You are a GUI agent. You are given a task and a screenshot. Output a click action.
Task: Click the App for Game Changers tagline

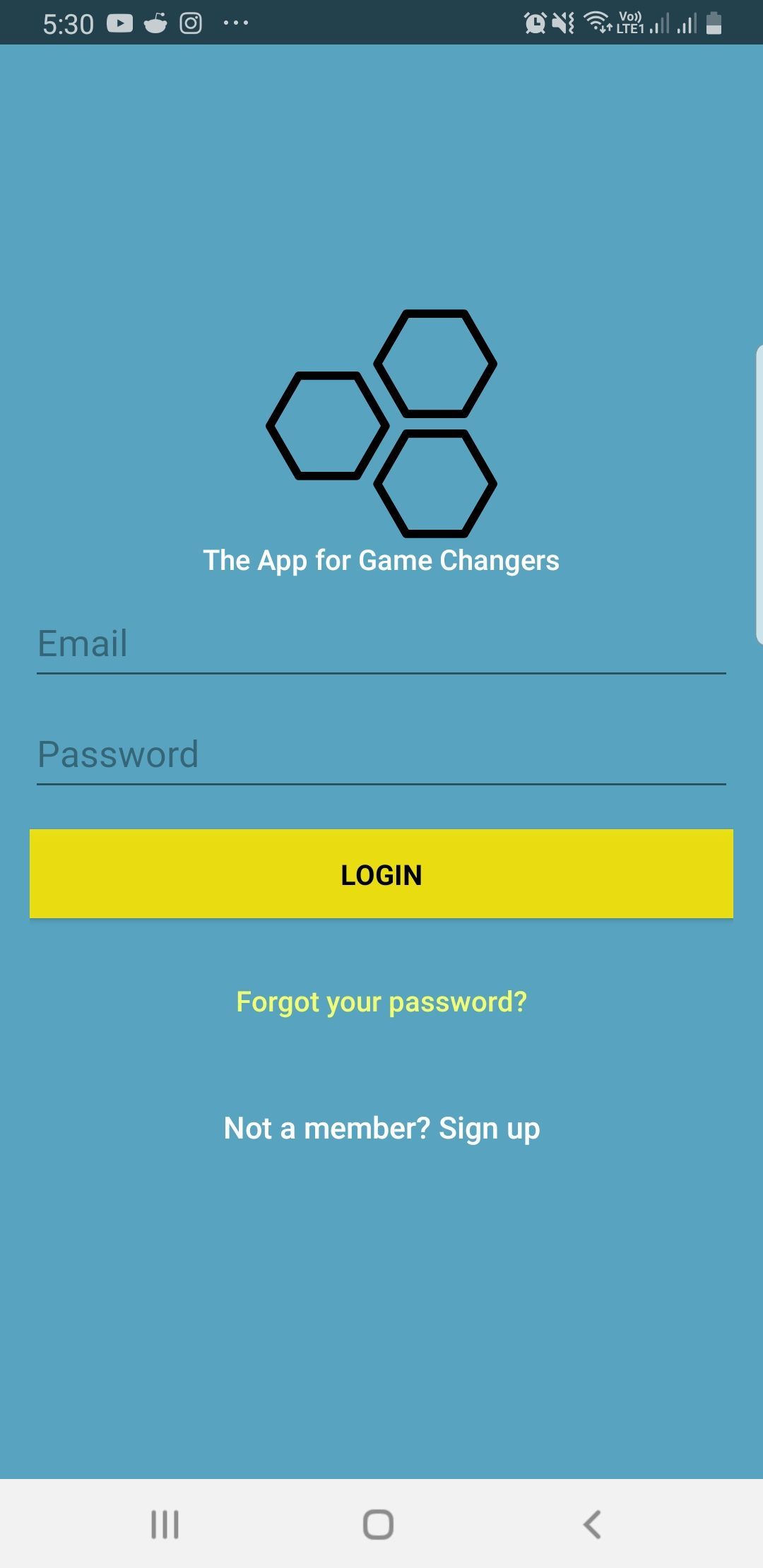pyautogui.click(x=381, y=560)
